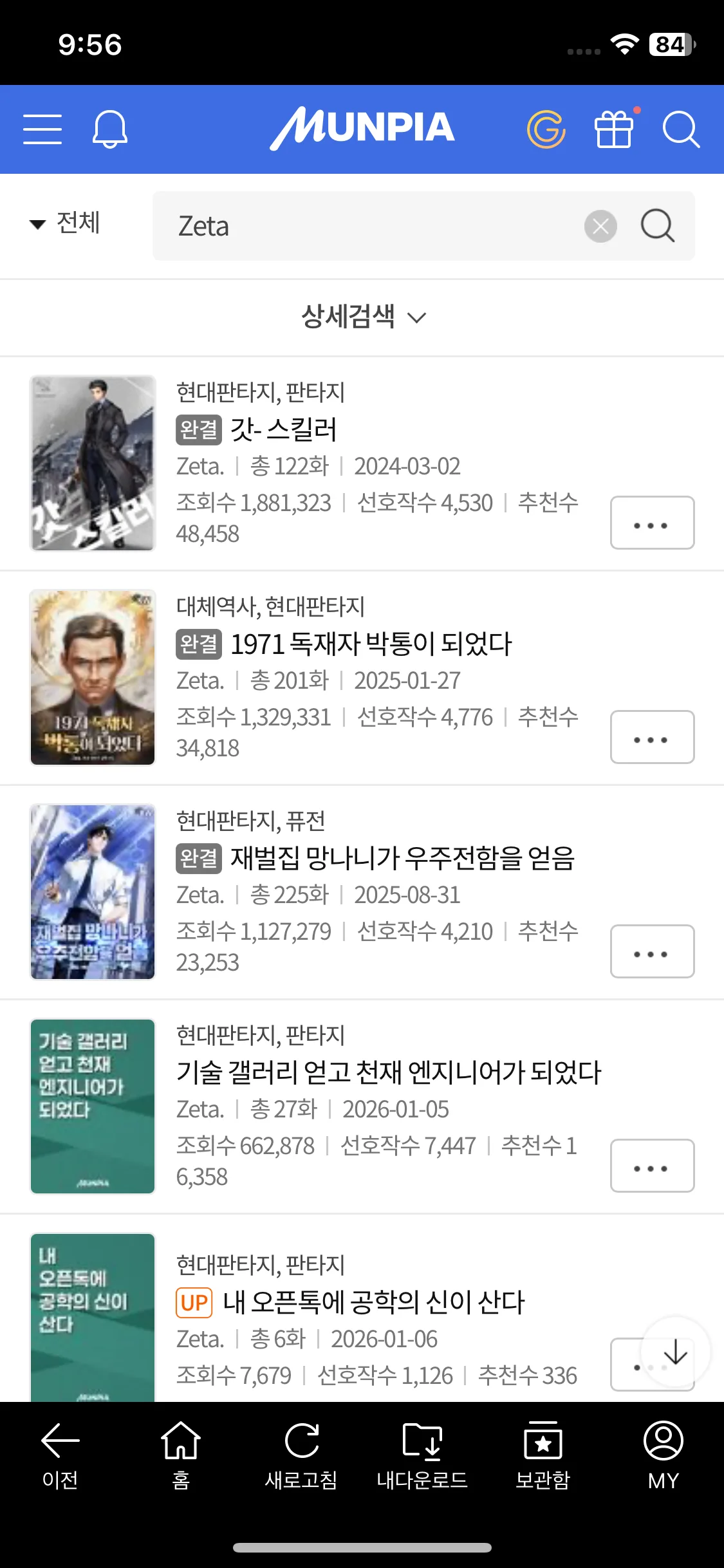Submit search with the field magnifier
The width and height of the screenshot is (724, 1568).
657,226
